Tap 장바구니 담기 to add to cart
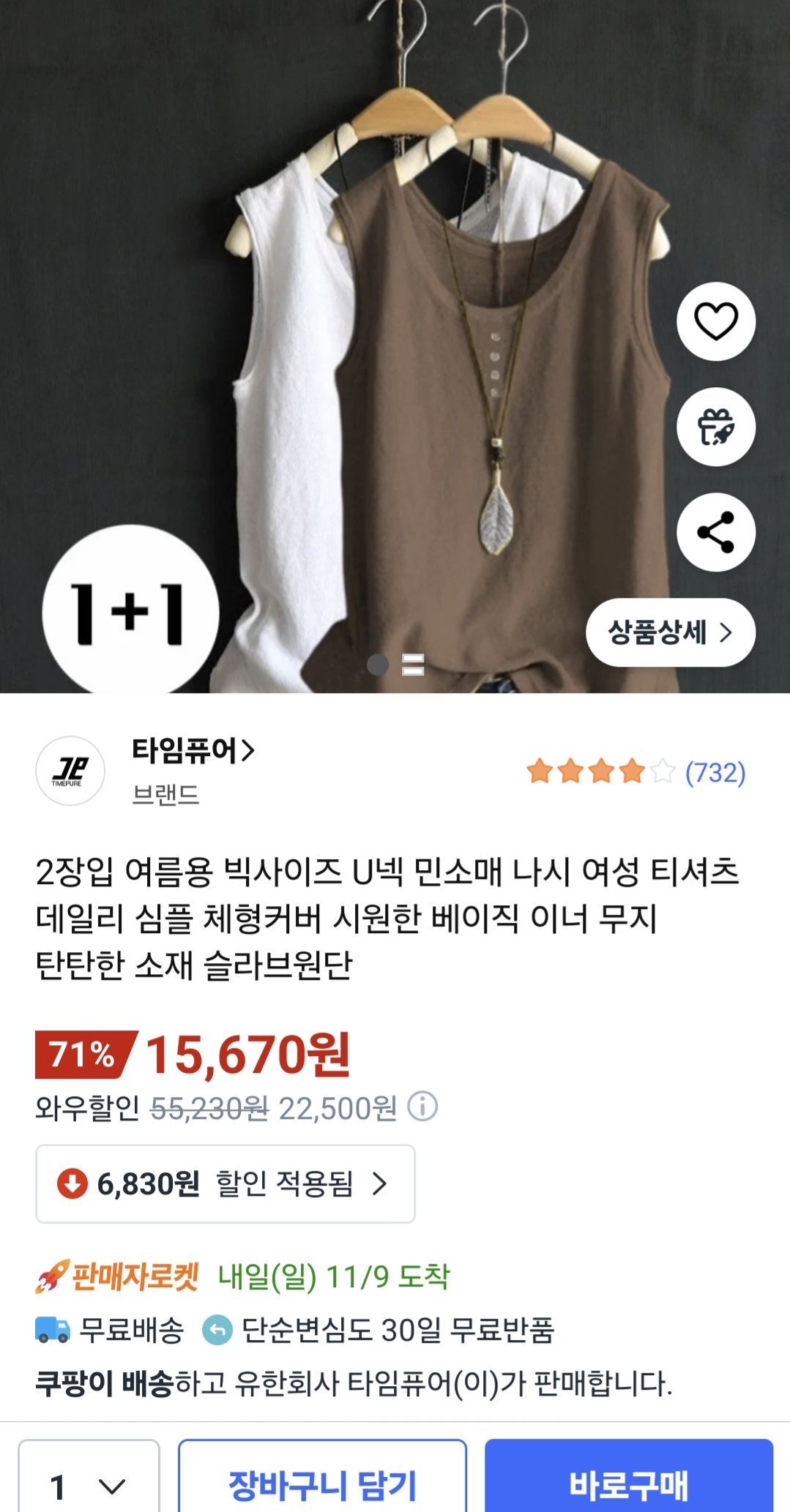The width and height of the screenshot is (790, 1512). 322,1485
